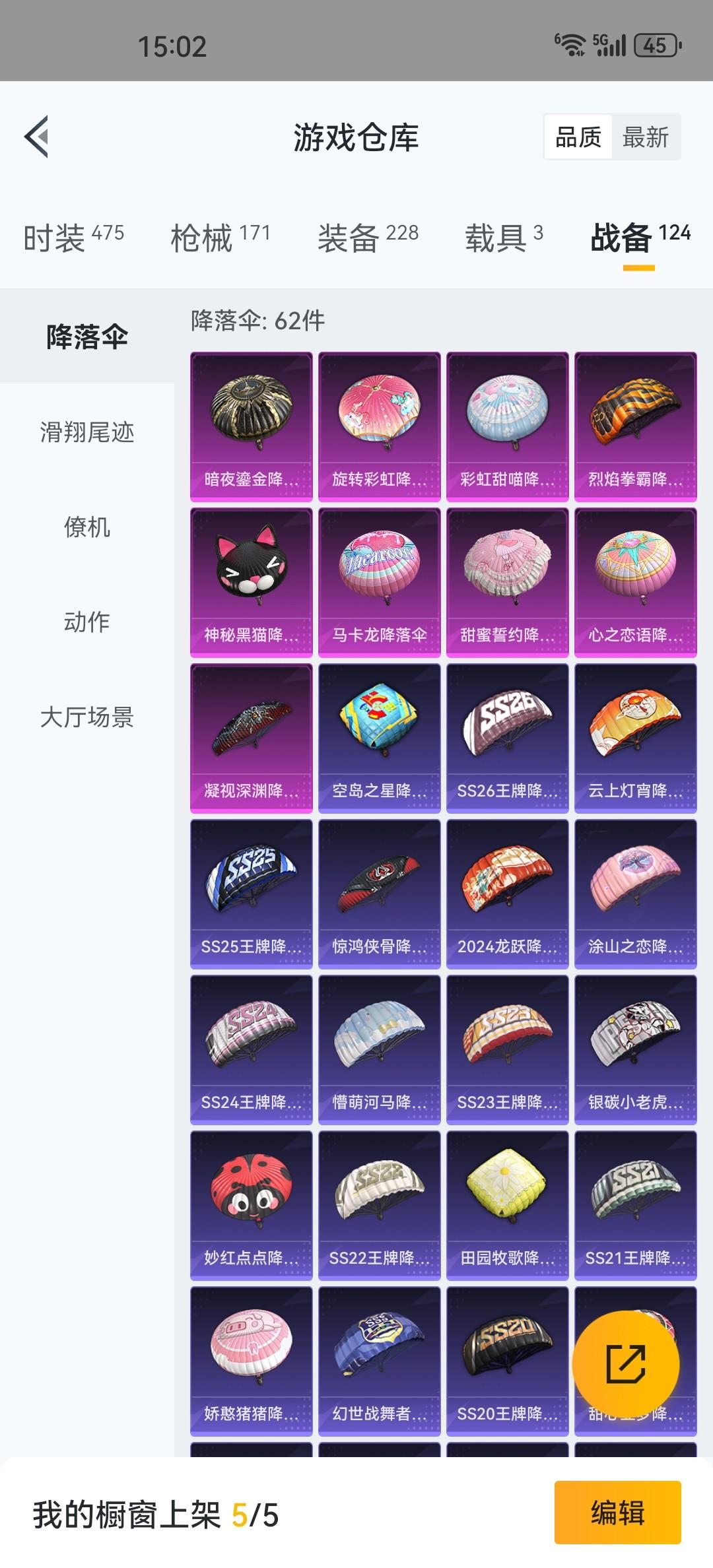The width and height of the screenshot is (713, 1568).
Task: Open the 2024龙跃 parachute item
Action: tap(508, 894)
